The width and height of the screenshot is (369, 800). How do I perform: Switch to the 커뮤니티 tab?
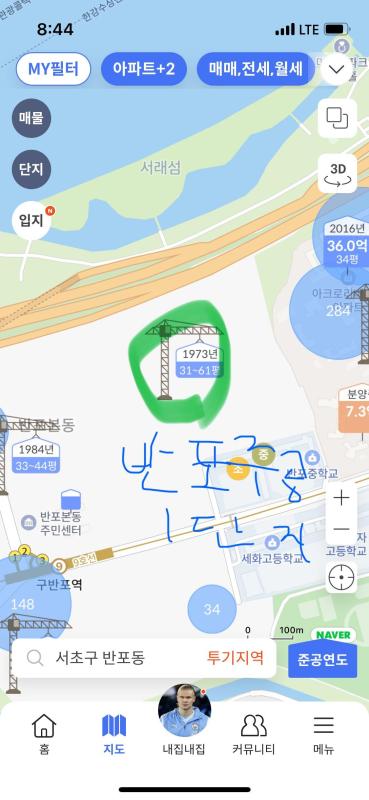[x=254, y=734]
